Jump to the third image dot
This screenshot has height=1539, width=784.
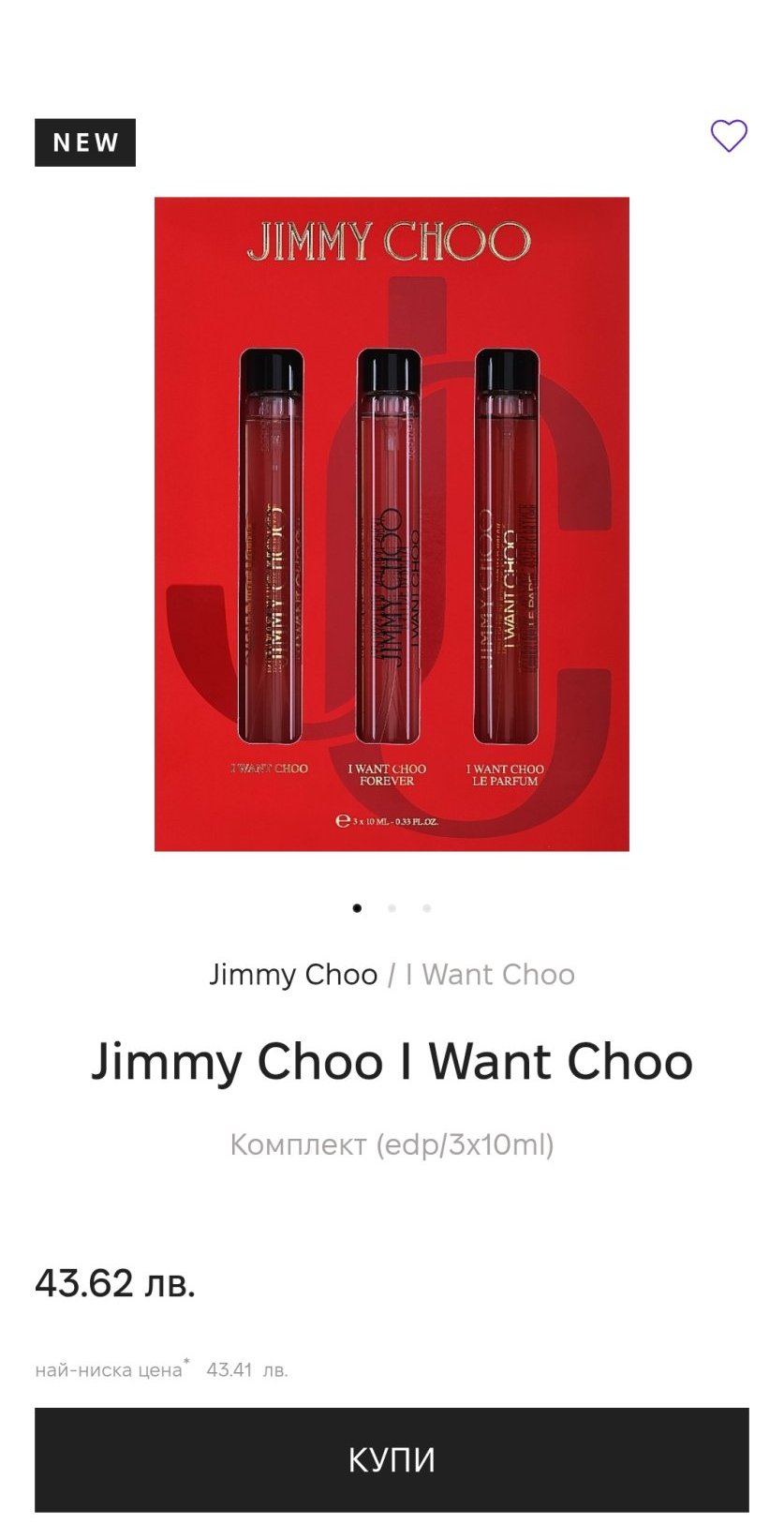point(427,908)
